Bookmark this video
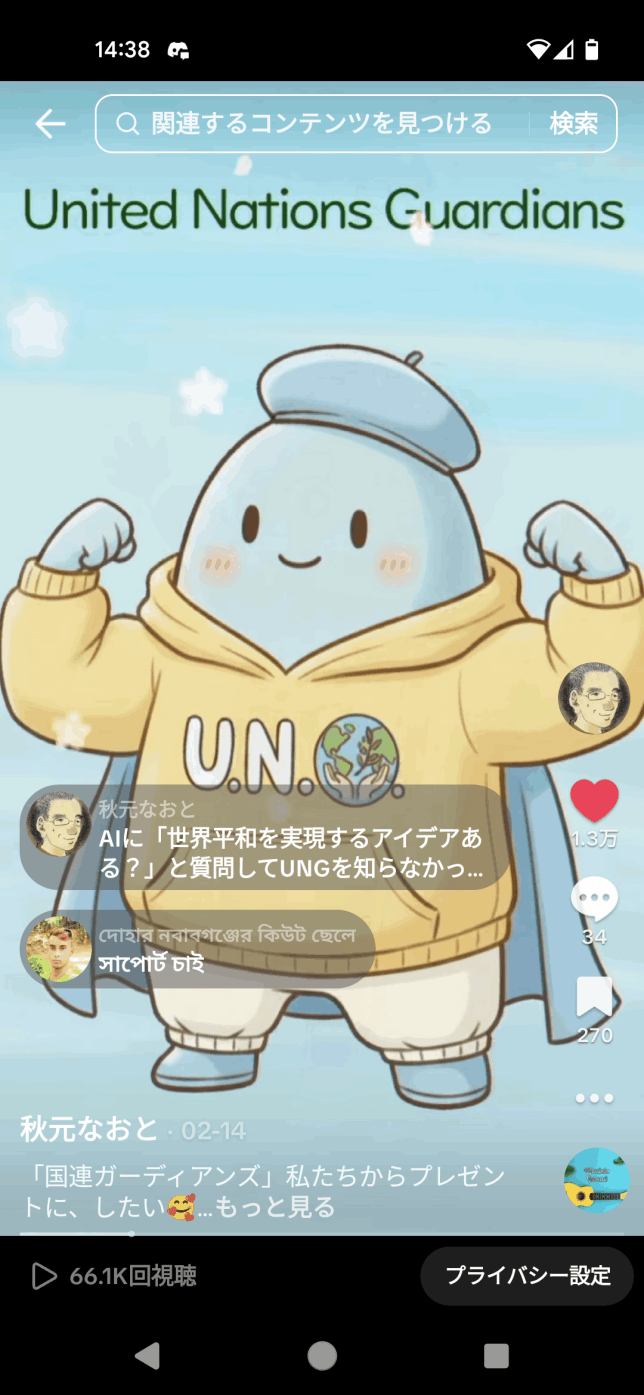 tap(594, 998)
